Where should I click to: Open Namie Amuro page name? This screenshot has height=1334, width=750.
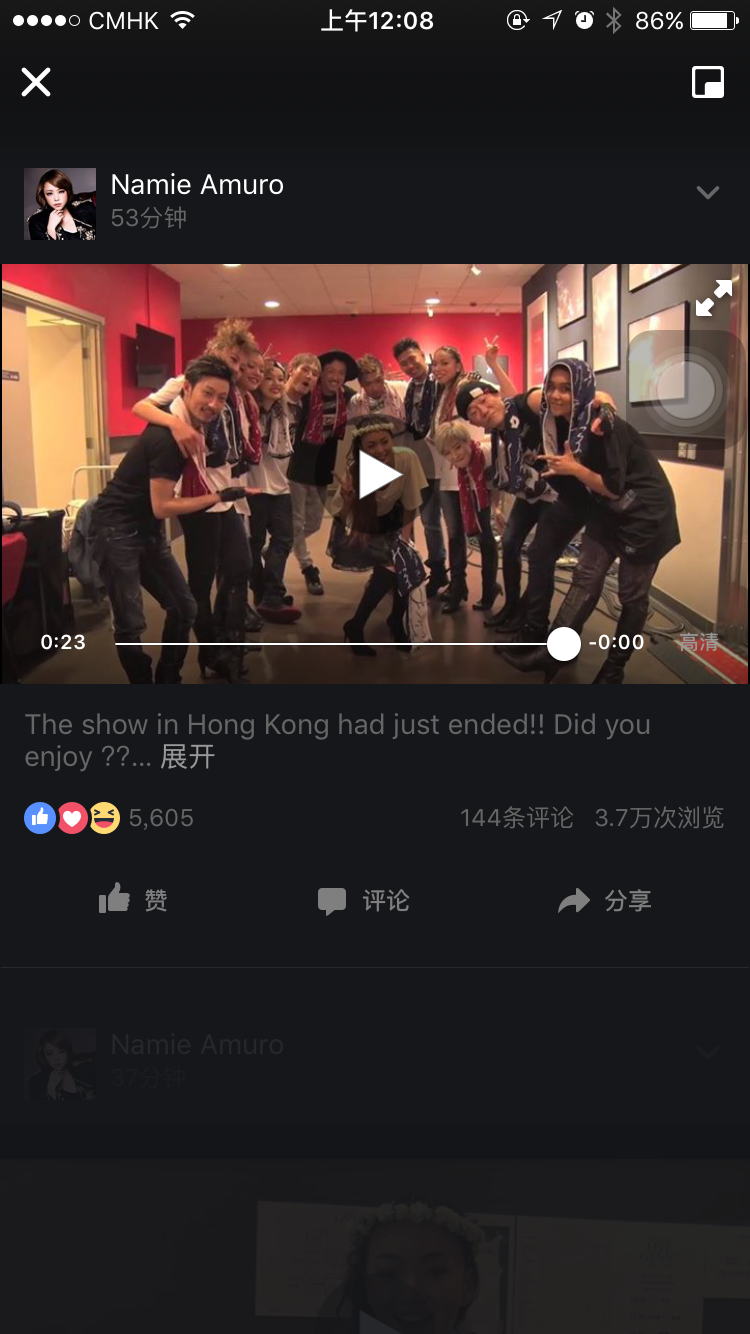coord(197,185)
